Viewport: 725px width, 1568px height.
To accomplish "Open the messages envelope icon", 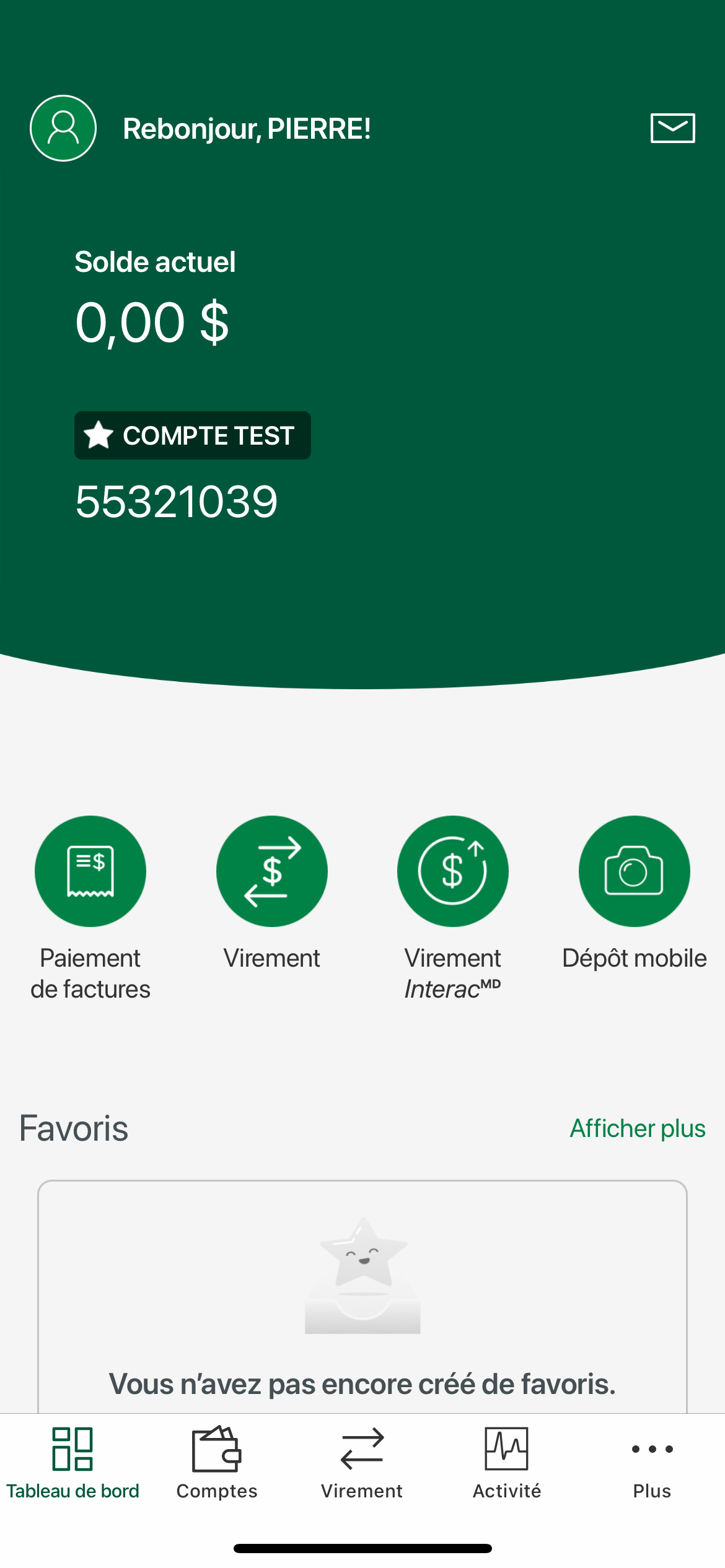I will click(x=672, y=128).
